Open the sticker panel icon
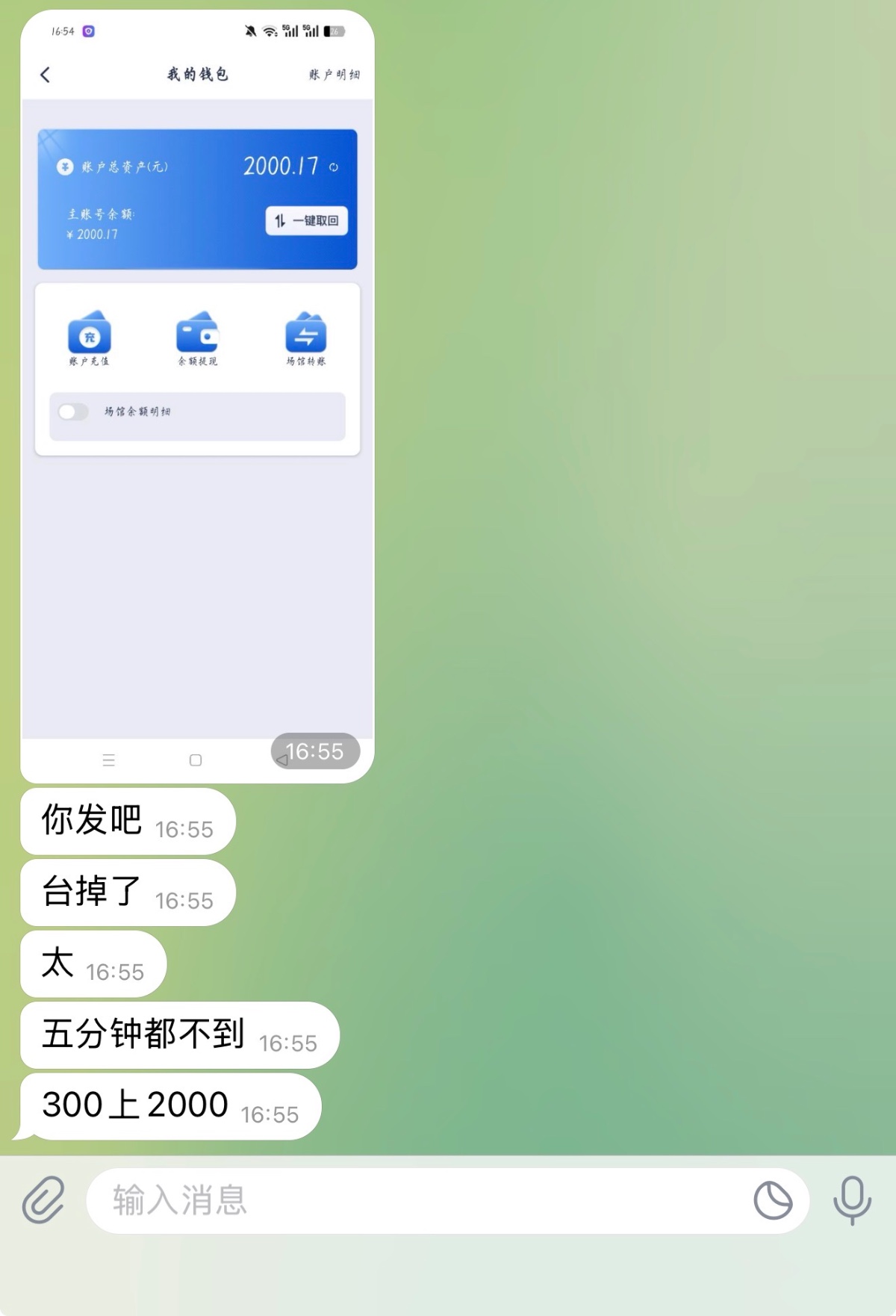 click(x=773, y=1200)
